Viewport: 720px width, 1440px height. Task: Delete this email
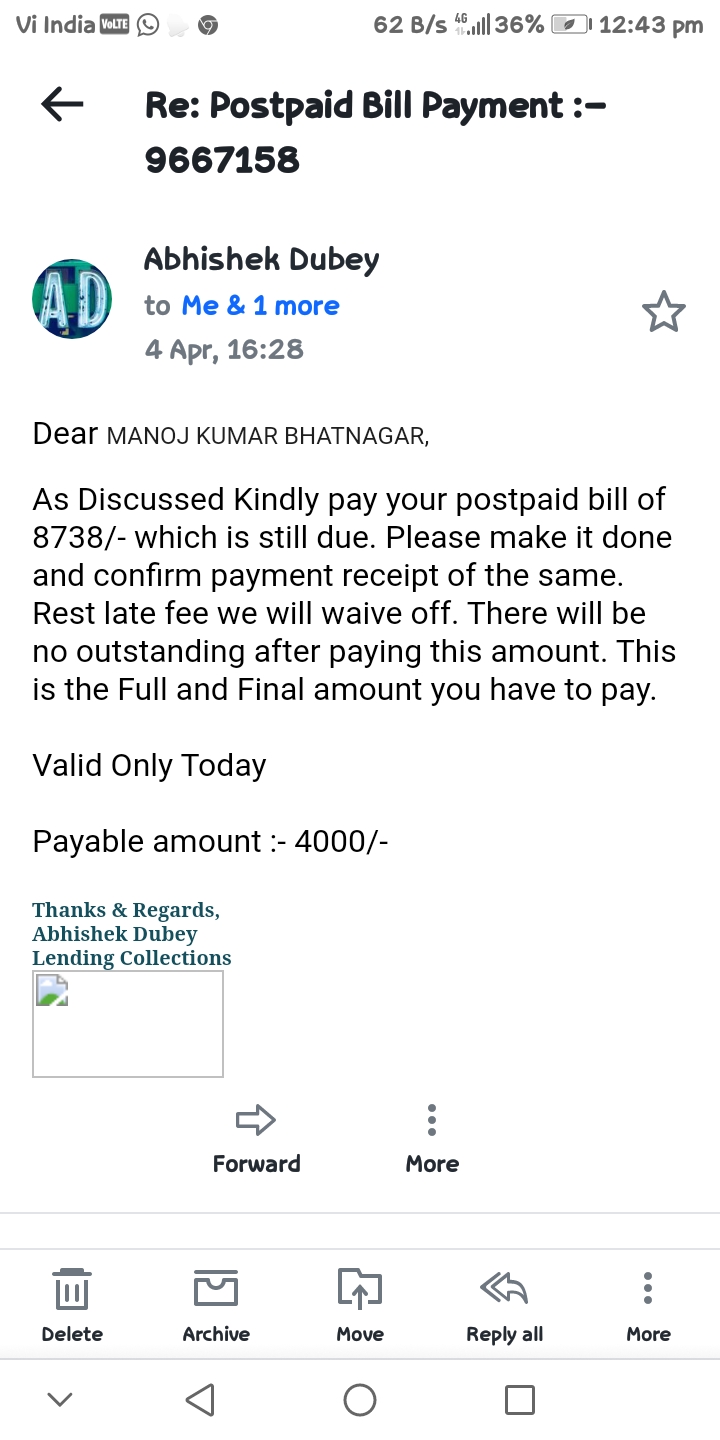(72, 1303)
